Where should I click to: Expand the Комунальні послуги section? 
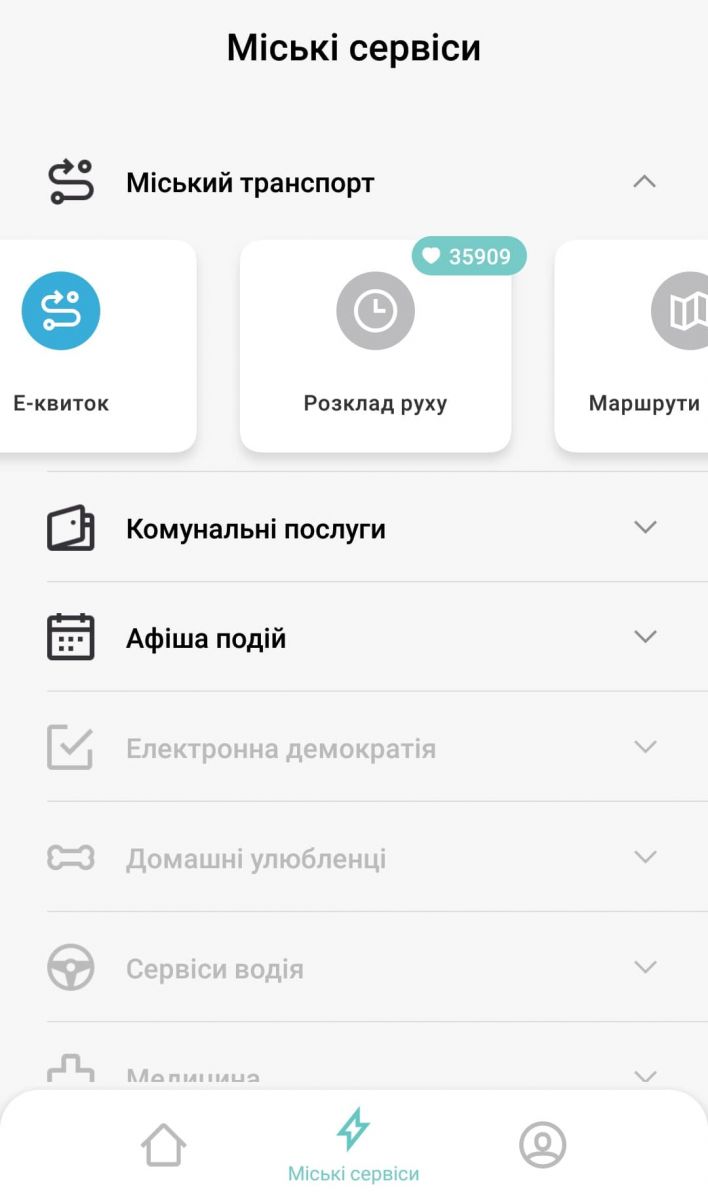645,528
